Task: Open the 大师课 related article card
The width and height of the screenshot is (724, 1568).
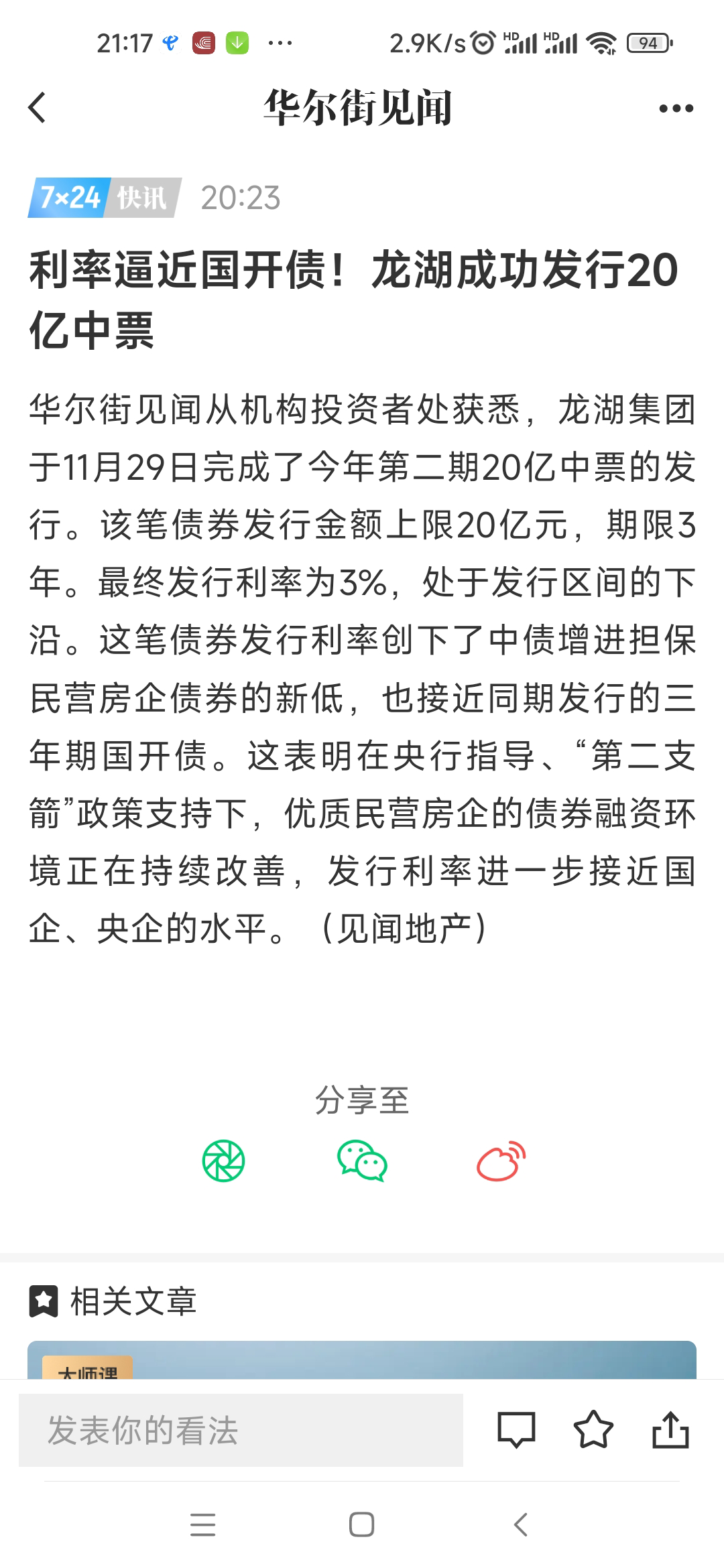Action: (362, 1360)
